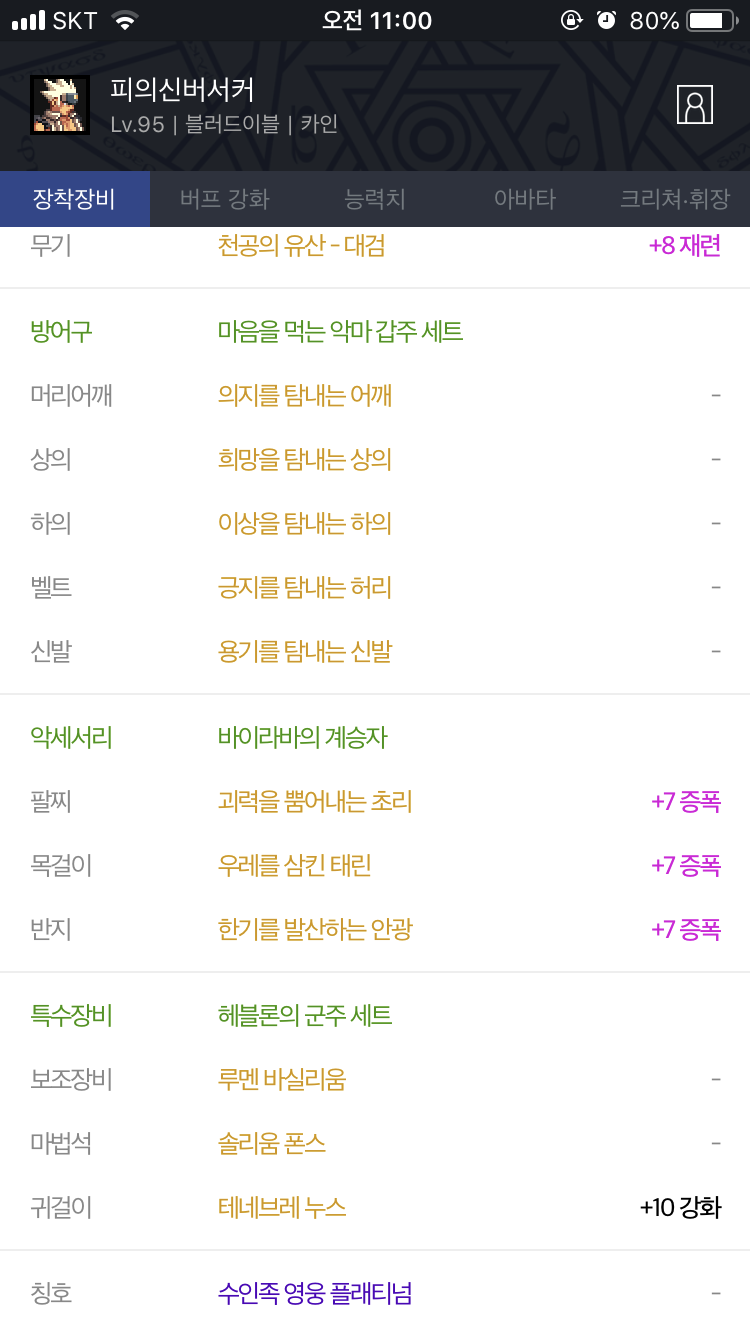Select the 장착장비 tab
This screenshot has height=1334, width=750.
point(75,199)
